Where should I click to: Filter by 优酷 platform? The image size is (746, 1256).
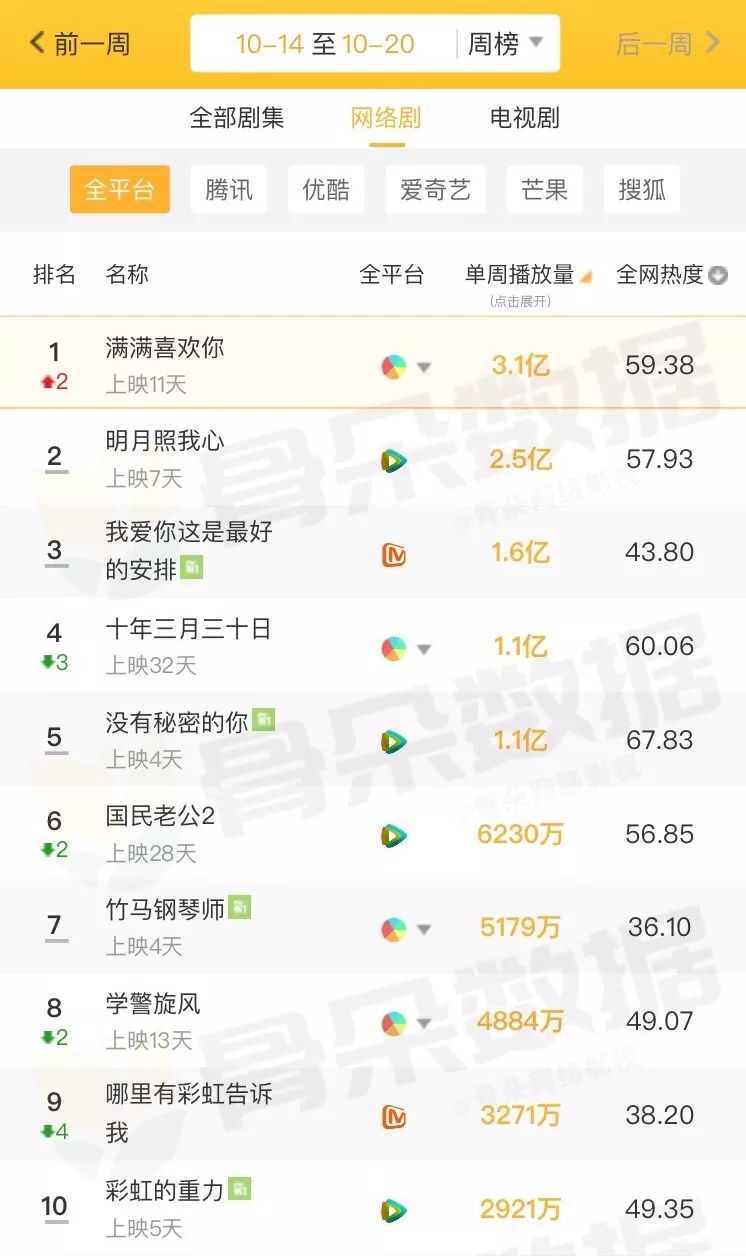tap(326, 190)
